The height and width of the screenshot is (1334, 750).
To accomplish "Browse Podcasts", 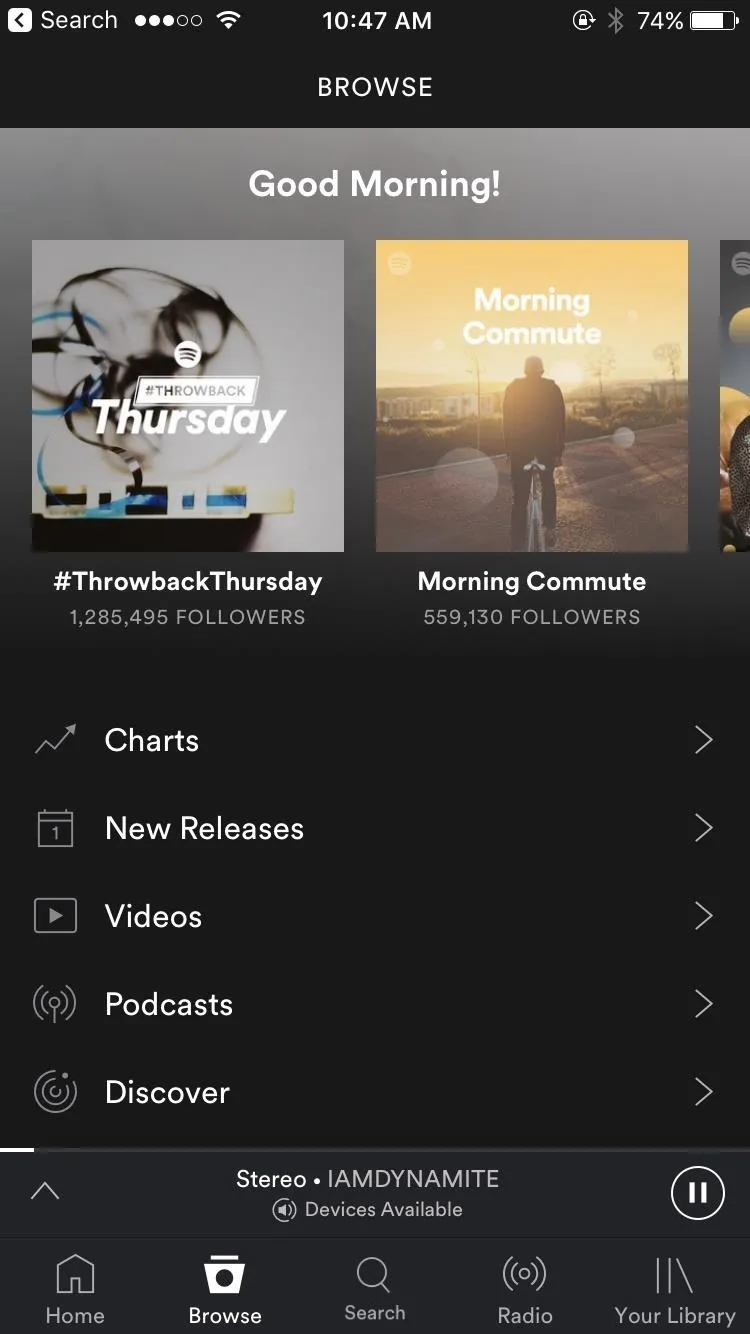I will click(x=375, y=1004).
